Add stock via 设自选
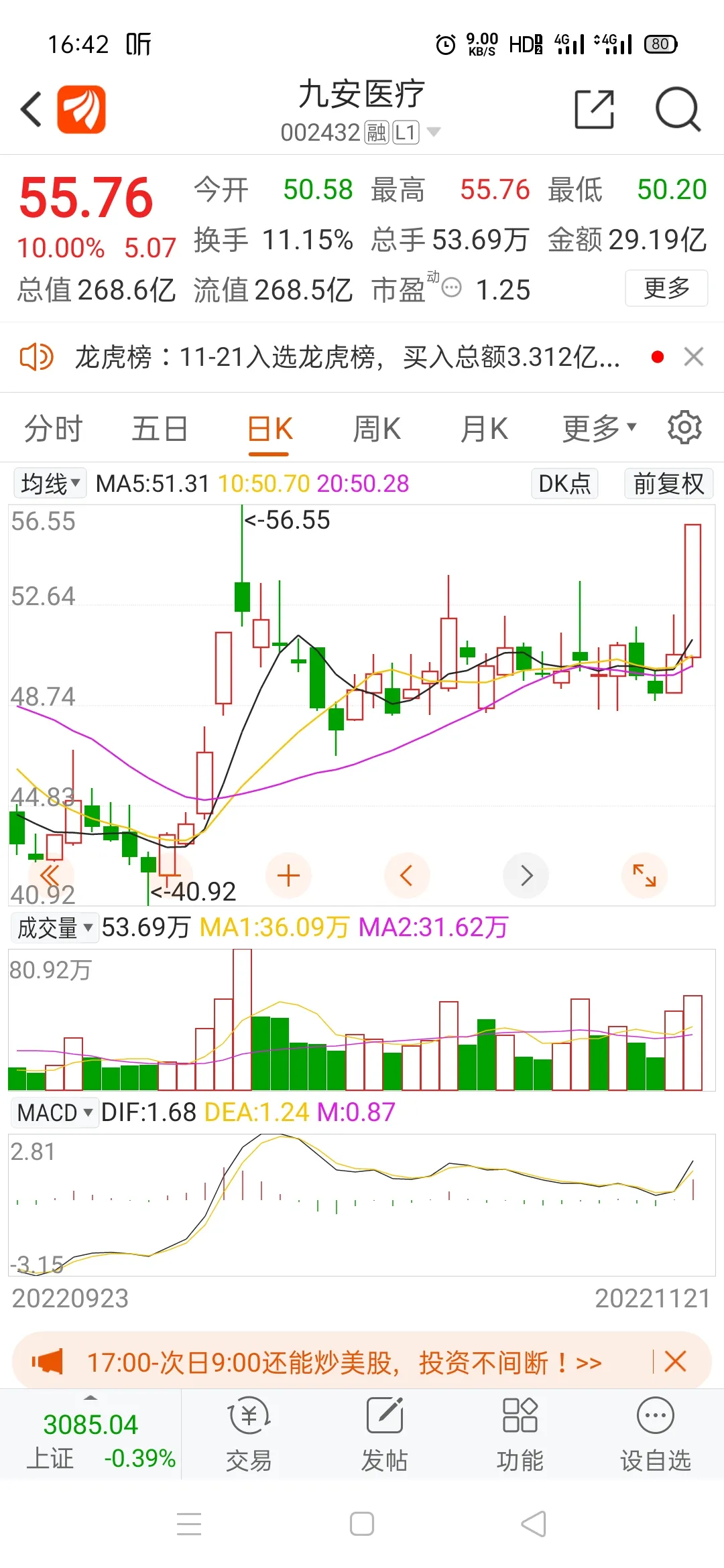724x1568 pixels. (x=655, y=1434)
